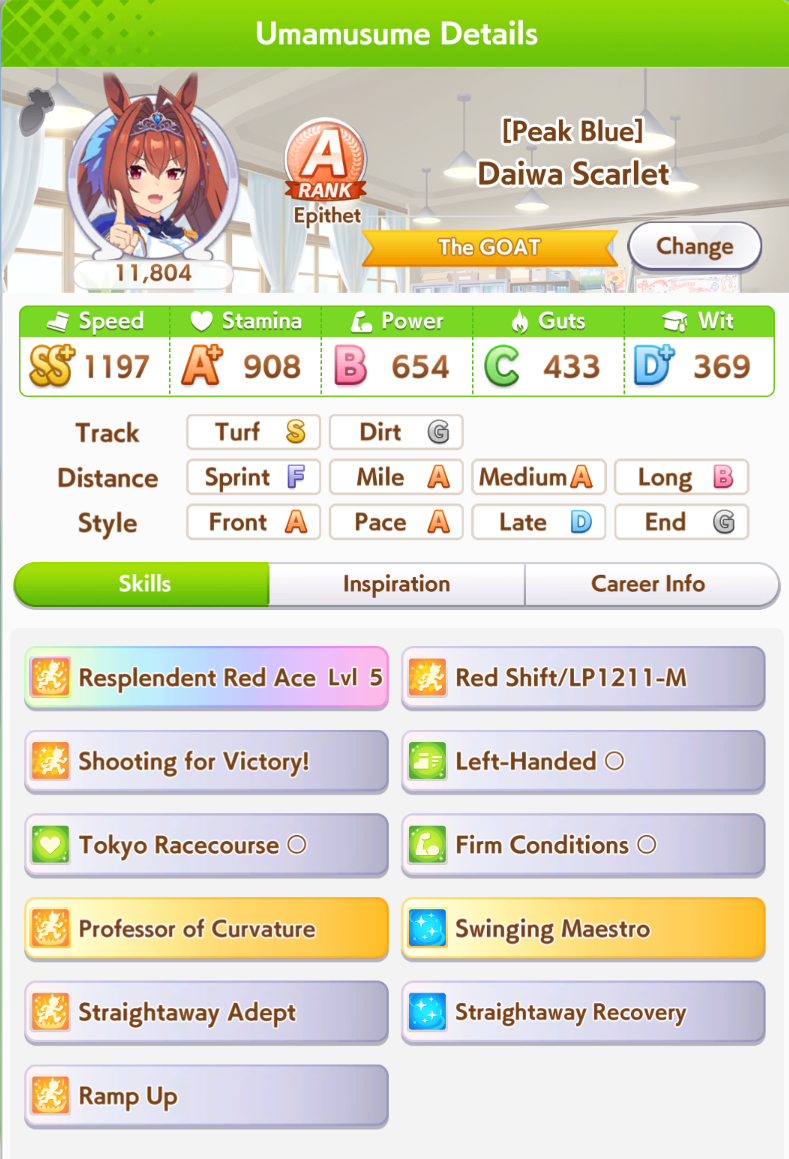Open the Professor of Curvature skill
The height and width of the screenshot is (1159, 789).
(206, 928)
